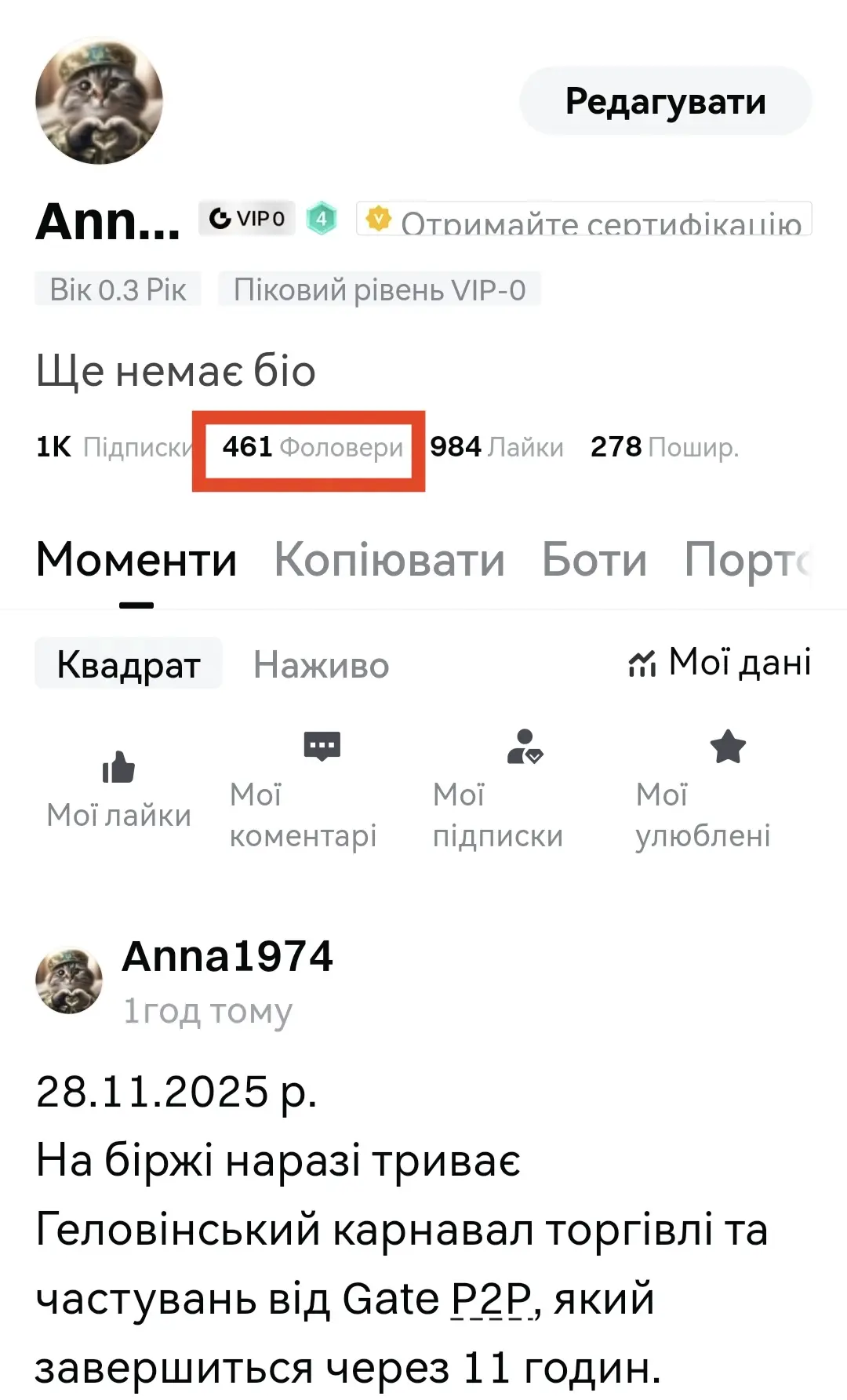Click the level 4 hexagon badge
Image resolution: width=847 pixels, height=1400 pixels.
(322, 218)
